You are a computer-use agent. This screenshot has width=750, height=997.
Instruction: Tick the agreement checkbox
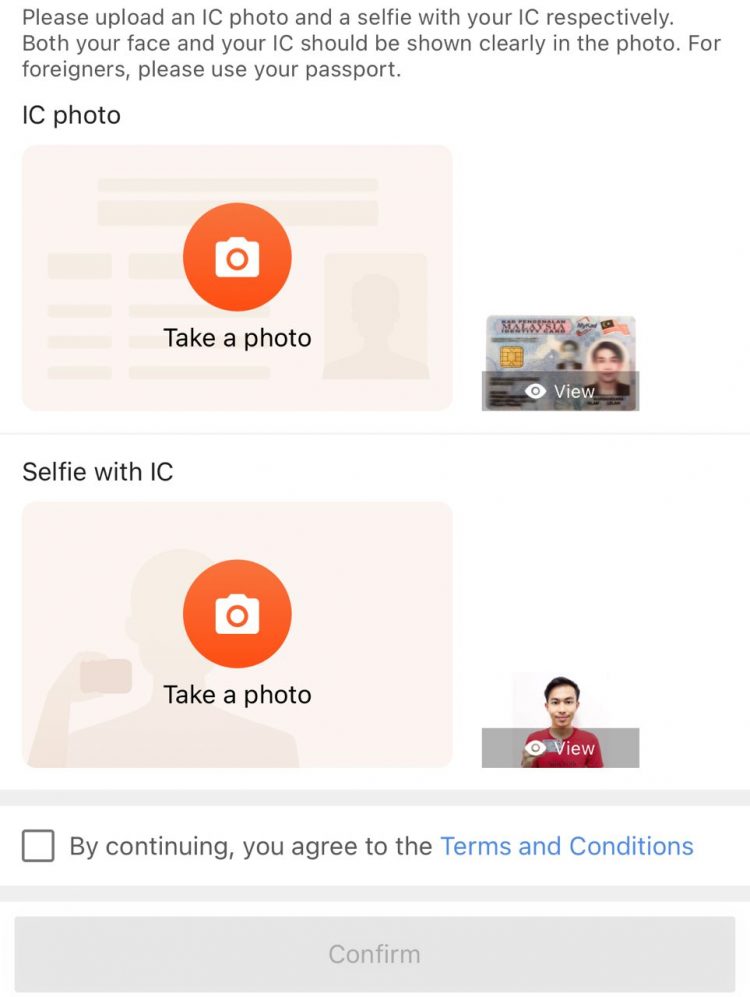tap(38, 846)
